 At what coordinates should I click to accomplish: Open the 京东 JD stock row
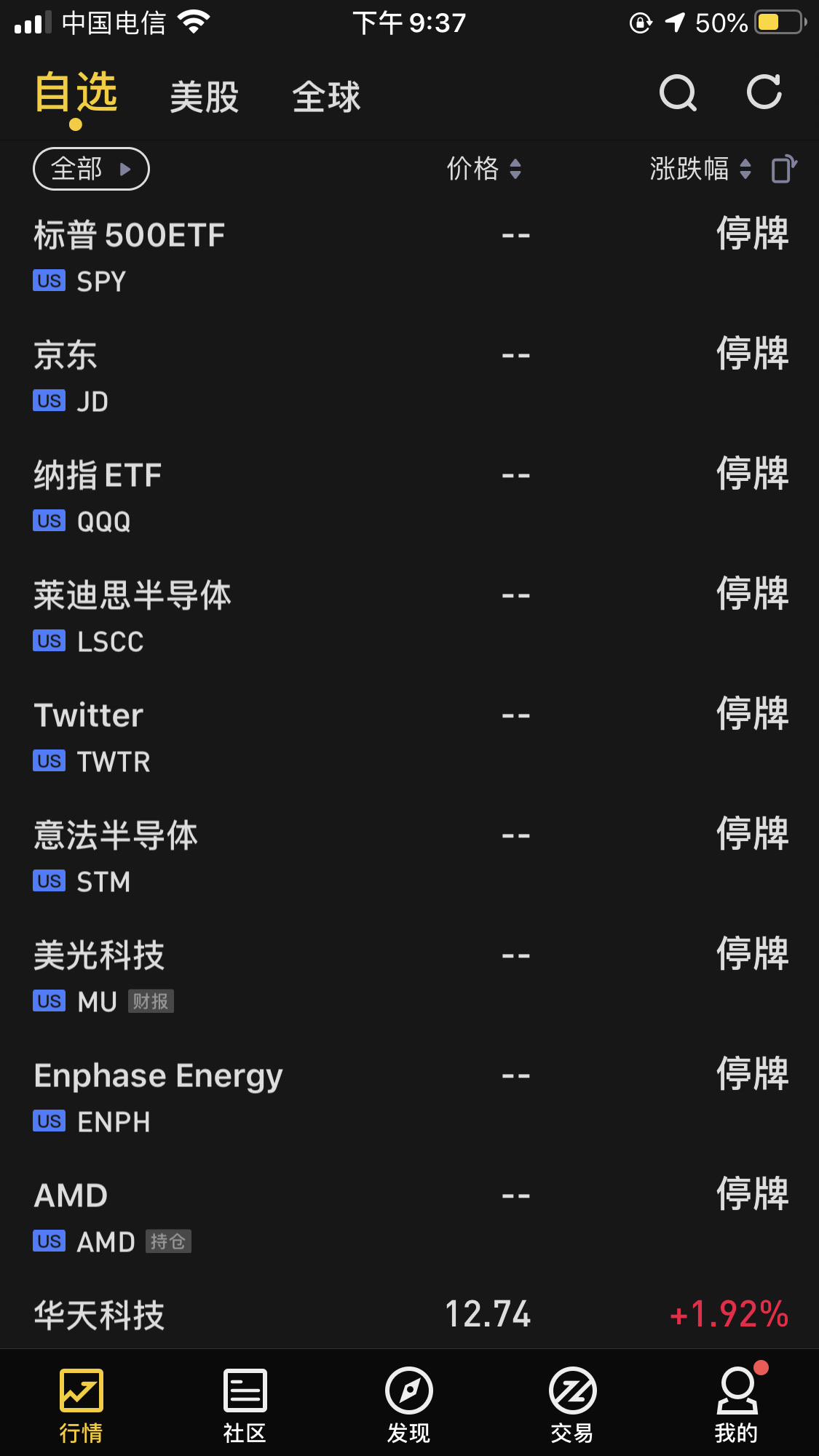click(409, 376)
